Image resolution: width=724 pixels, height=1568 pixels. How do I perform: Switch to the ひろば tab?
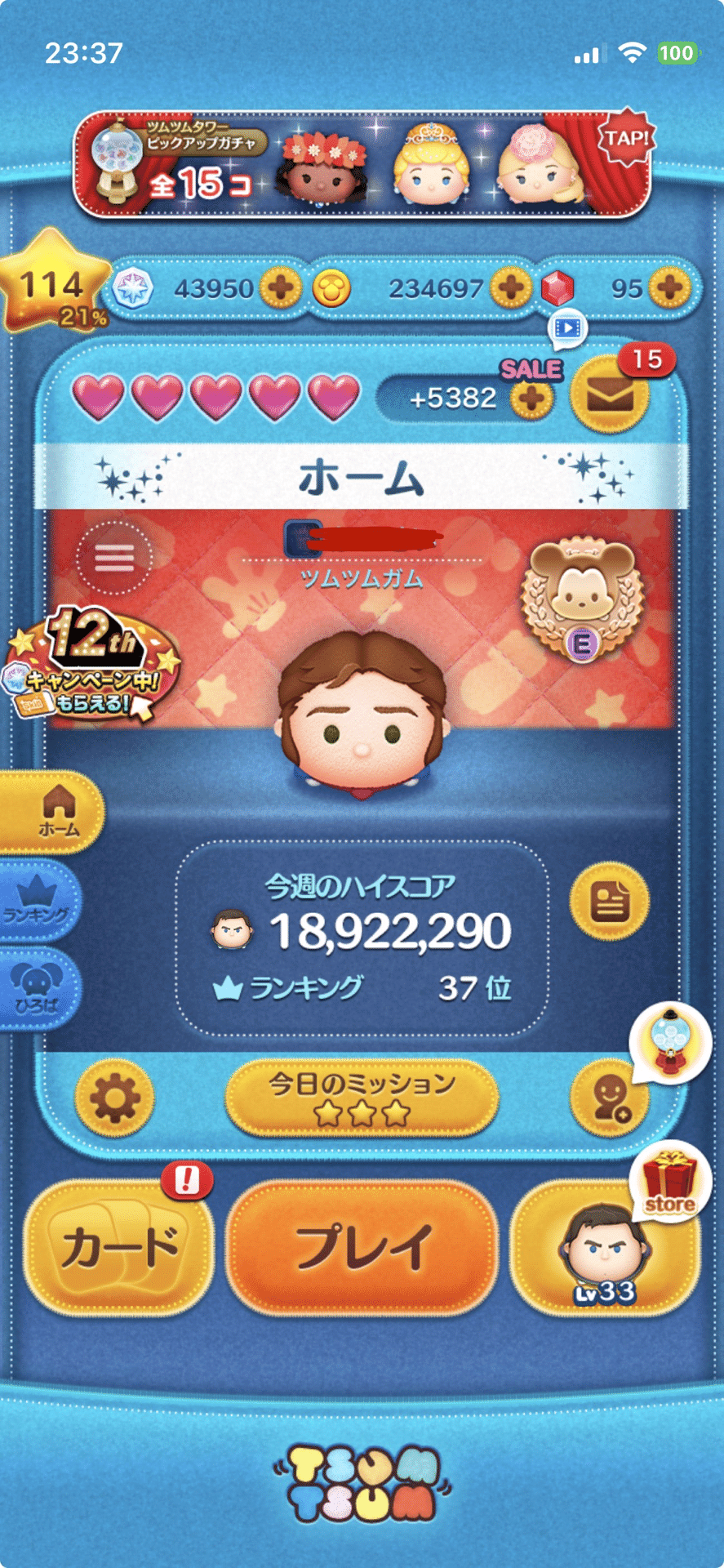coord(38,988)
